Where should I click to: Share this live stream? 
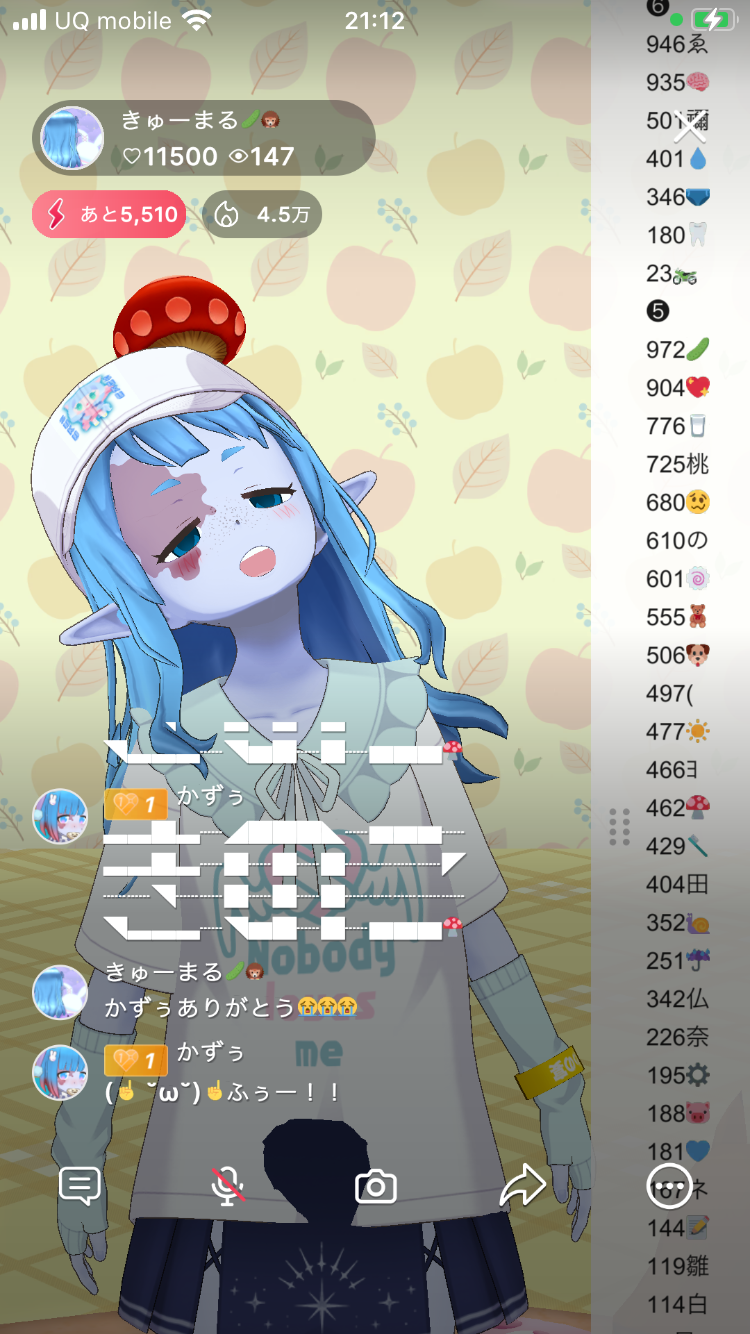click(522, 1186)
